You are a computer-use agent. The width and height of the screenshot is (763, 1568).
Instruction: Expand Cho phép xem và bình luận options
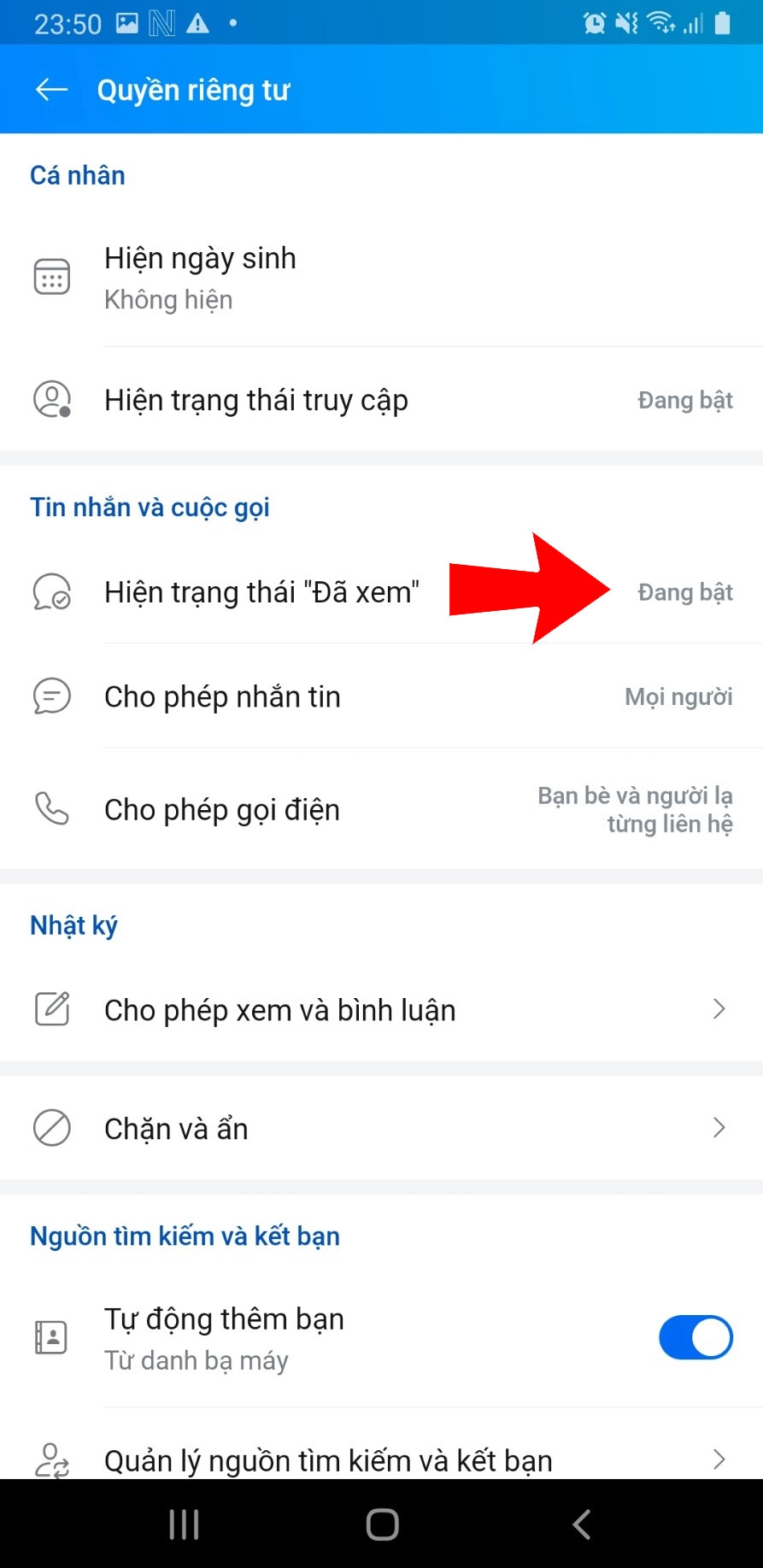tap(381, 1009)
